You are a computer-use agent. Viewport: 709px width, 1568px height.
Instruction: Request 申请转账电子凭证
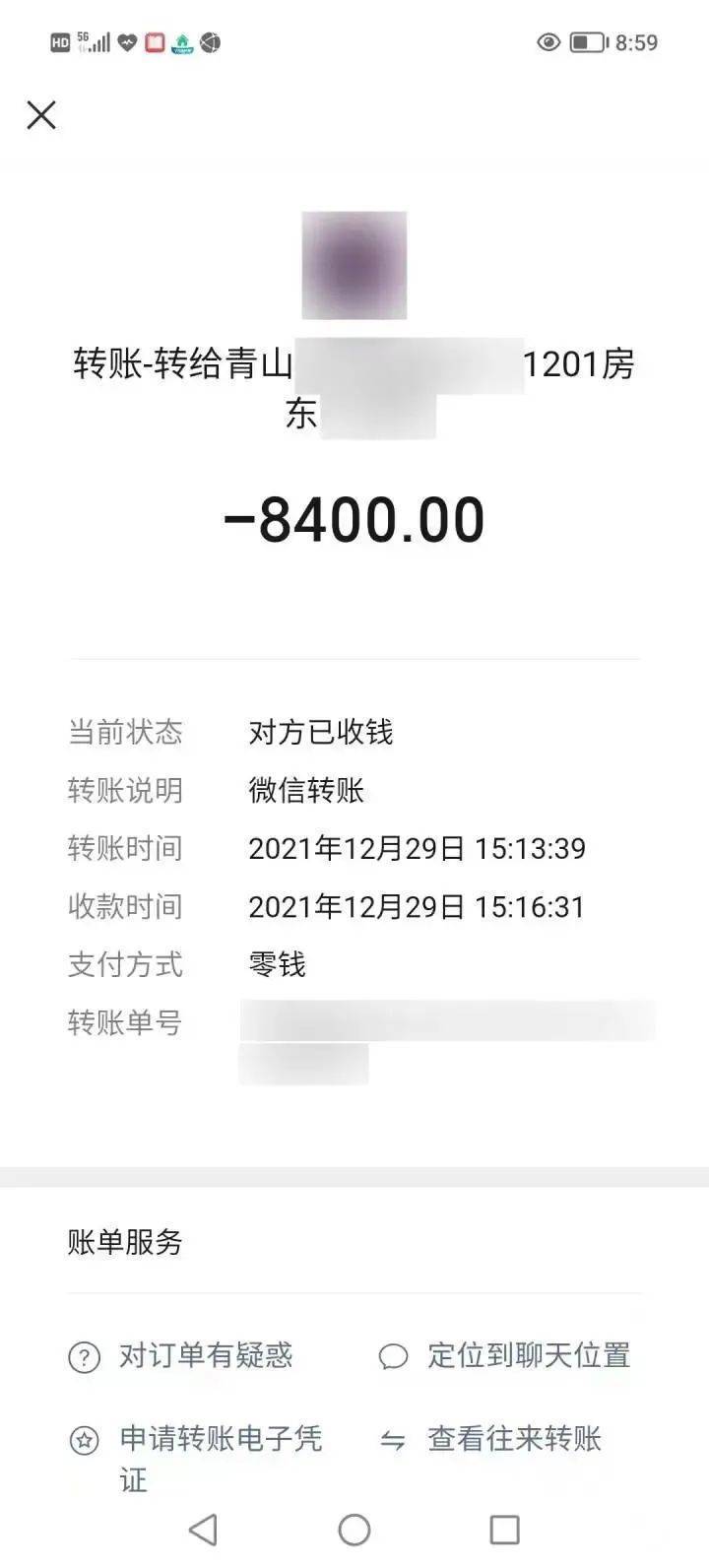pos(220,1440)
